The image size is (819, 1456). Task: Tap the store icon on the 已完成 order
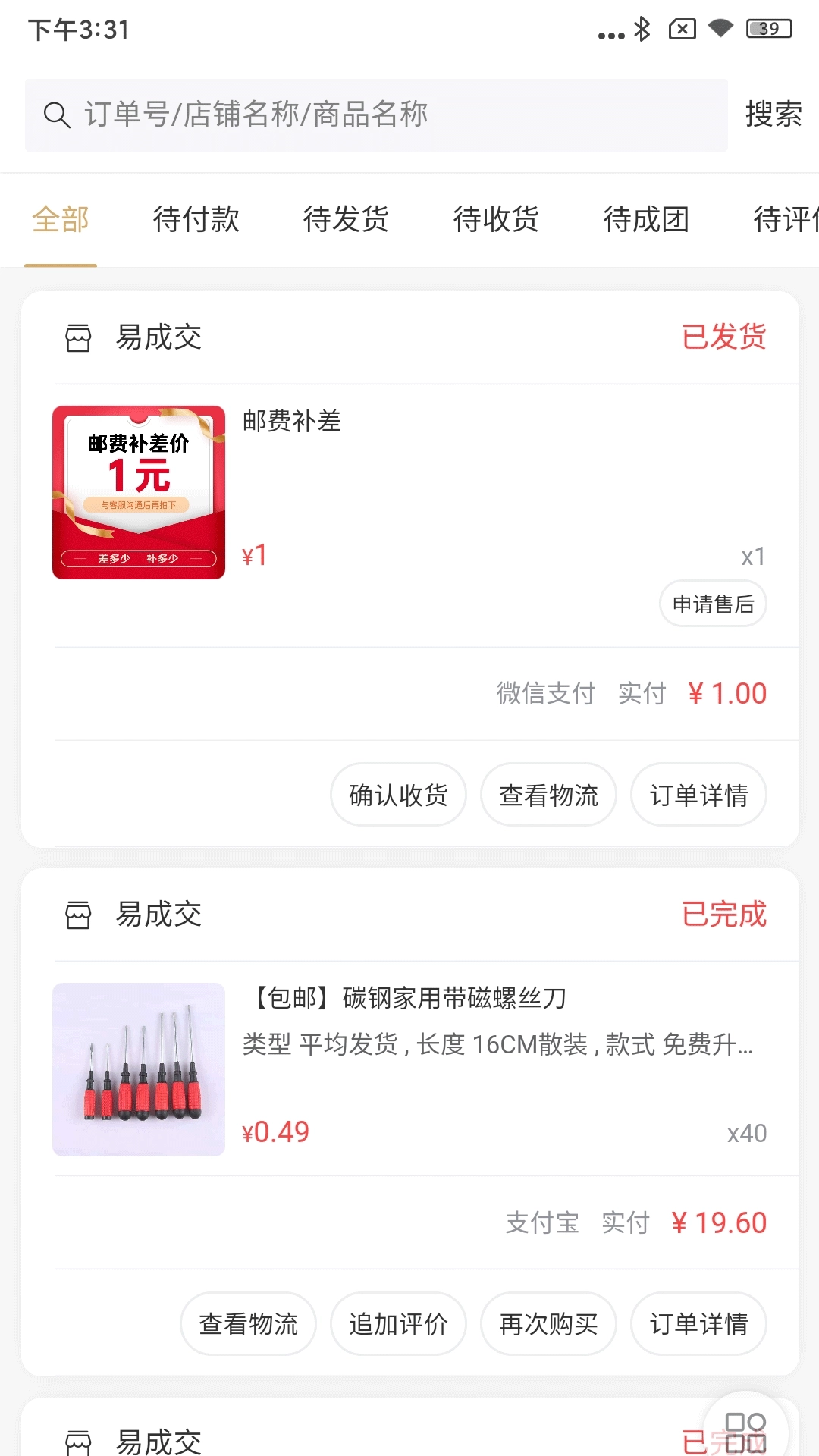click(x=80, y=915)
